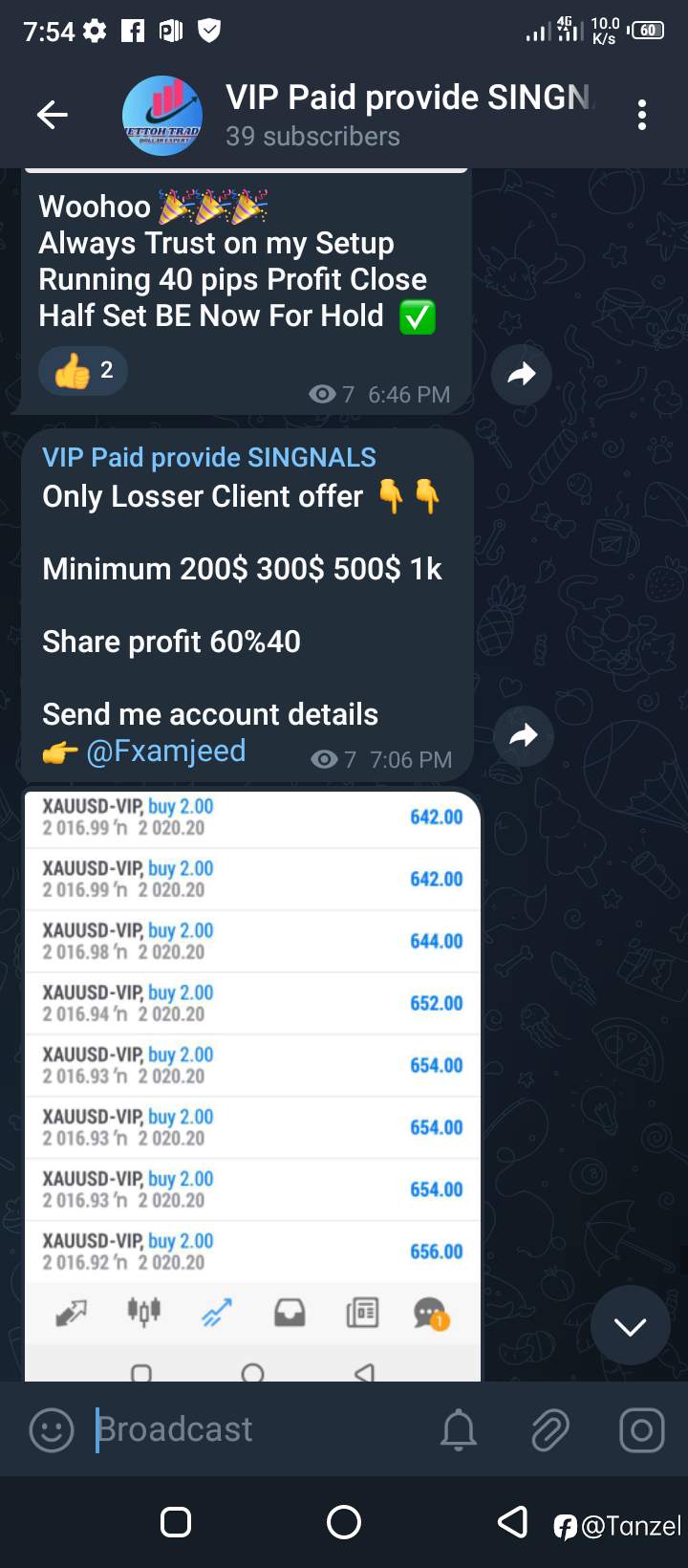This screenshot has width=688, height=1568.
Task: Forward the Only Losser Client offer message
Action: click(x=523, y=735)
